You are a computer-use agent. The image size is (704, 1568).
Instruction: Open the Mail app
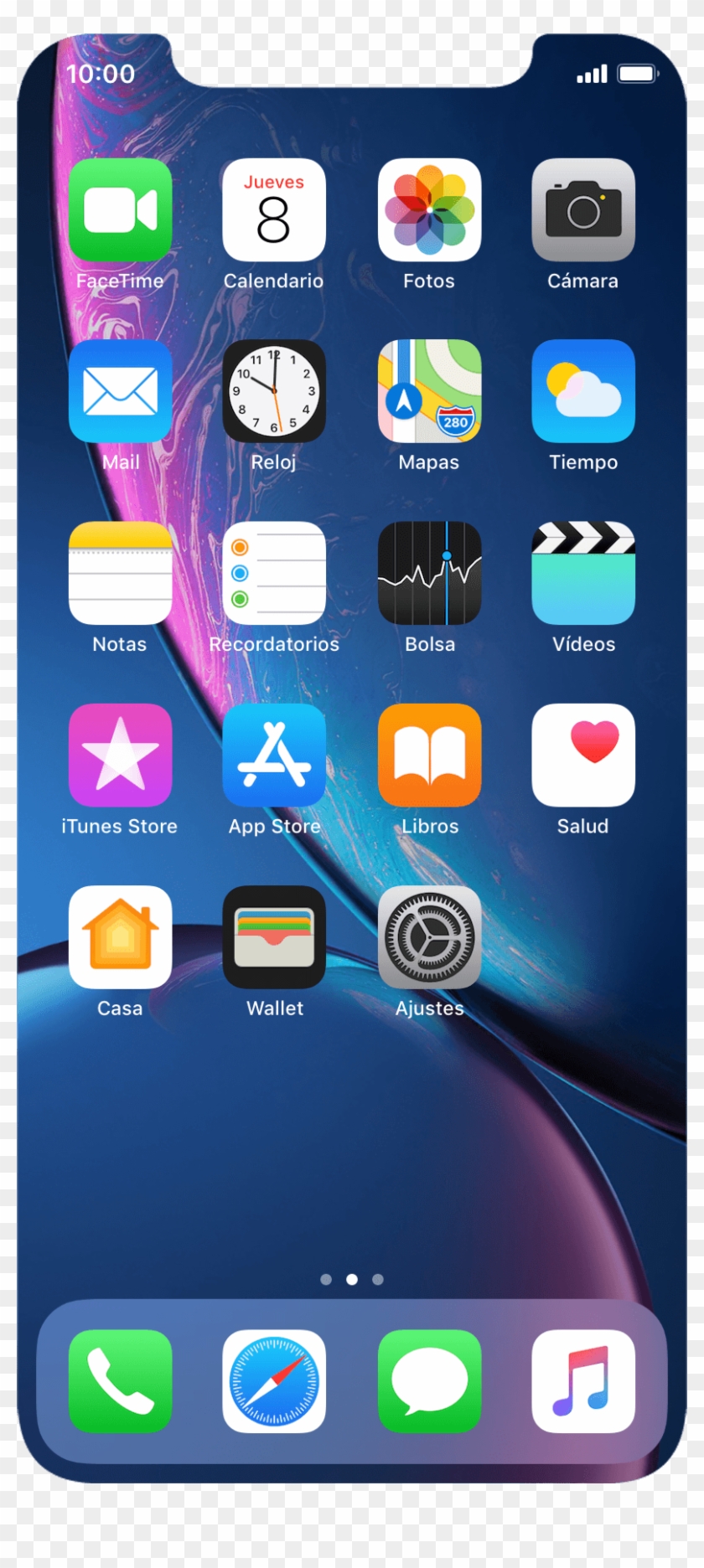click(x=121, y=391)
